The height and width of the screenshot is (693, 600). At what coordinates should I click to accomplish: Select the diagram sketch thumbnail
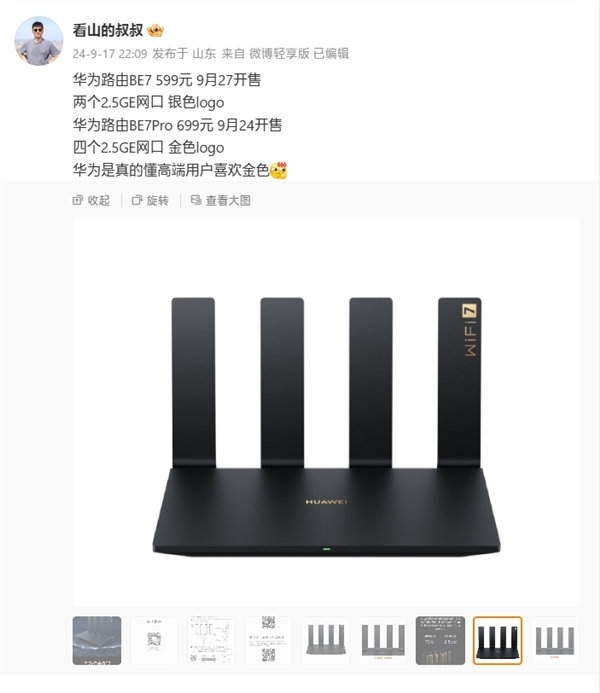point(211,640)
